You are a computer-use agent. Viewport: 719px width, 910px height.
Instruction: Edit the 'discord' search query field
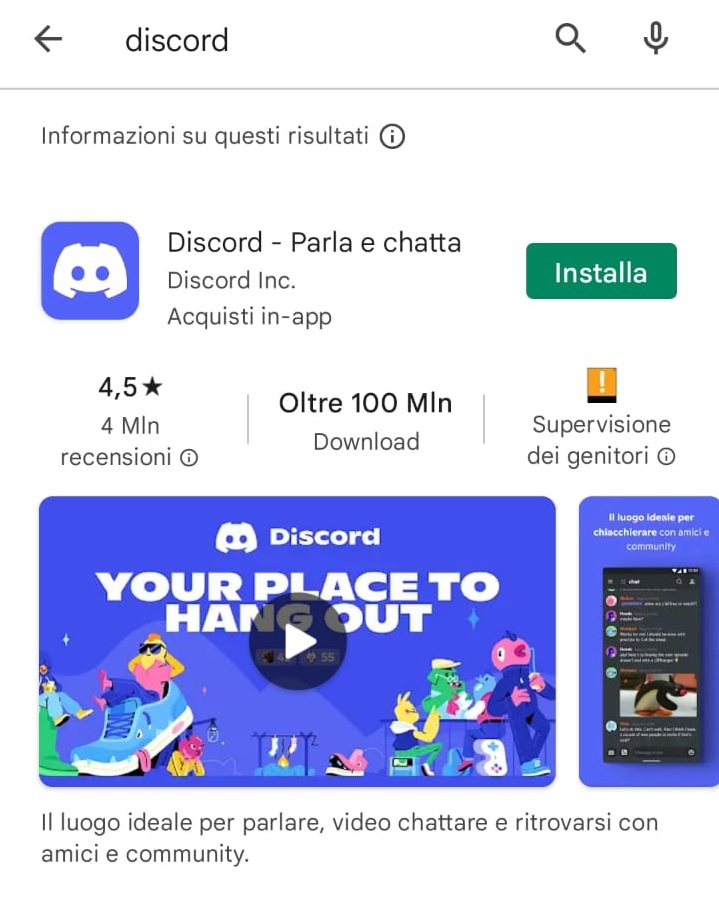[300, 40]
